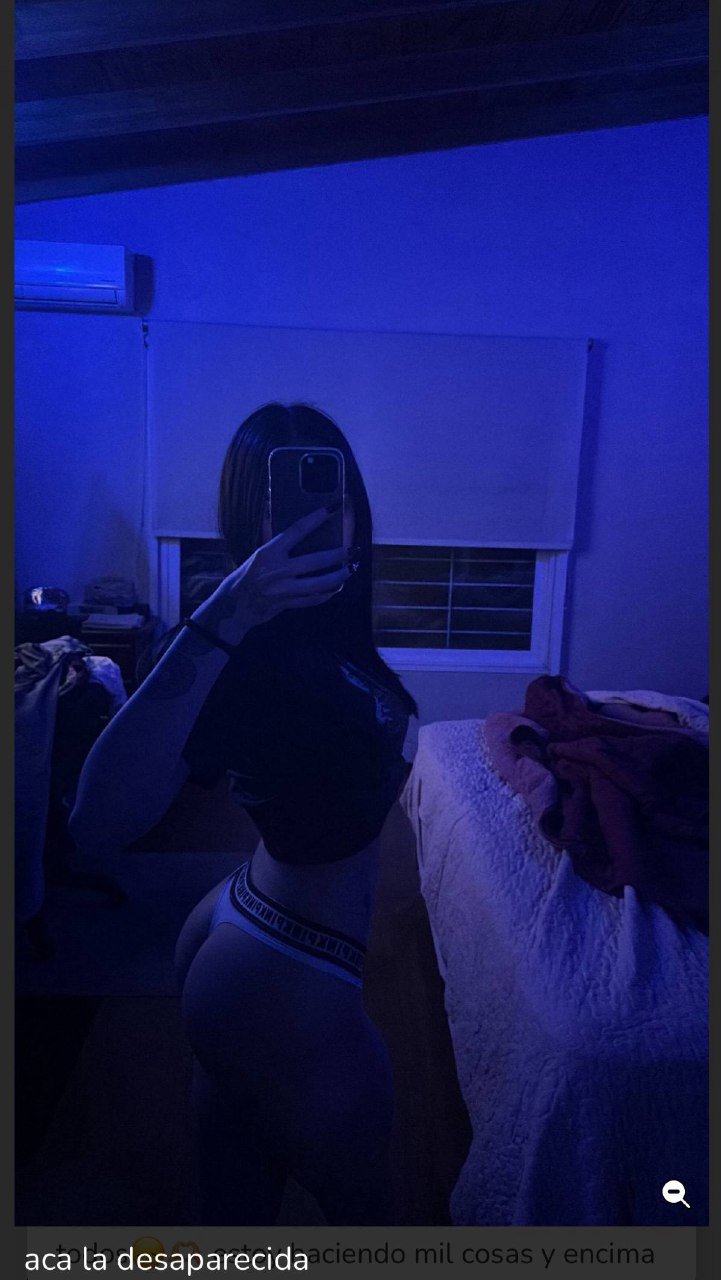Tap the zoom-out magnifier icon

[676, 1193]
